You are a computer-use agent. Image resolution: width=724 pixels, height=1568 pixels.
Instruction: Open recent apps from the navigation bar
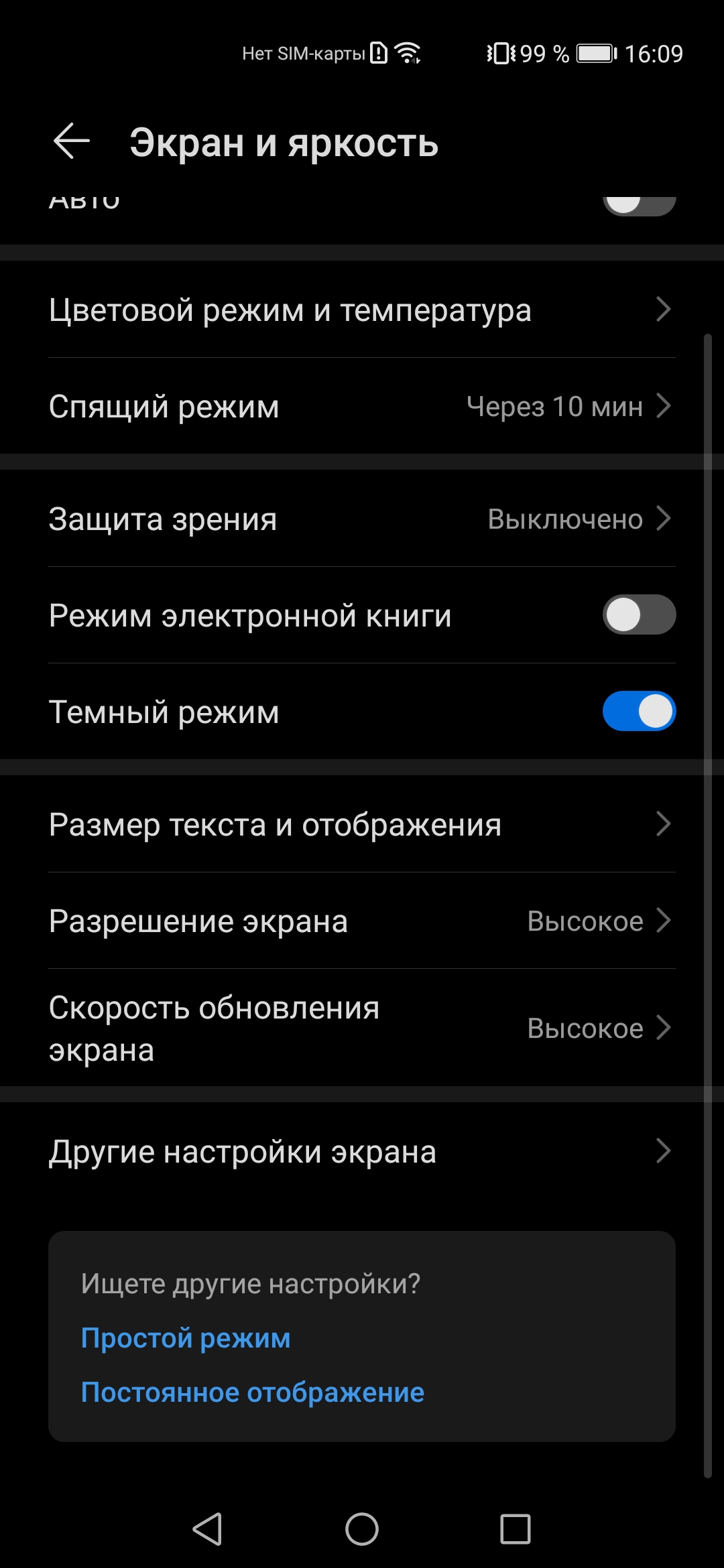click(x=515, y=1529)
